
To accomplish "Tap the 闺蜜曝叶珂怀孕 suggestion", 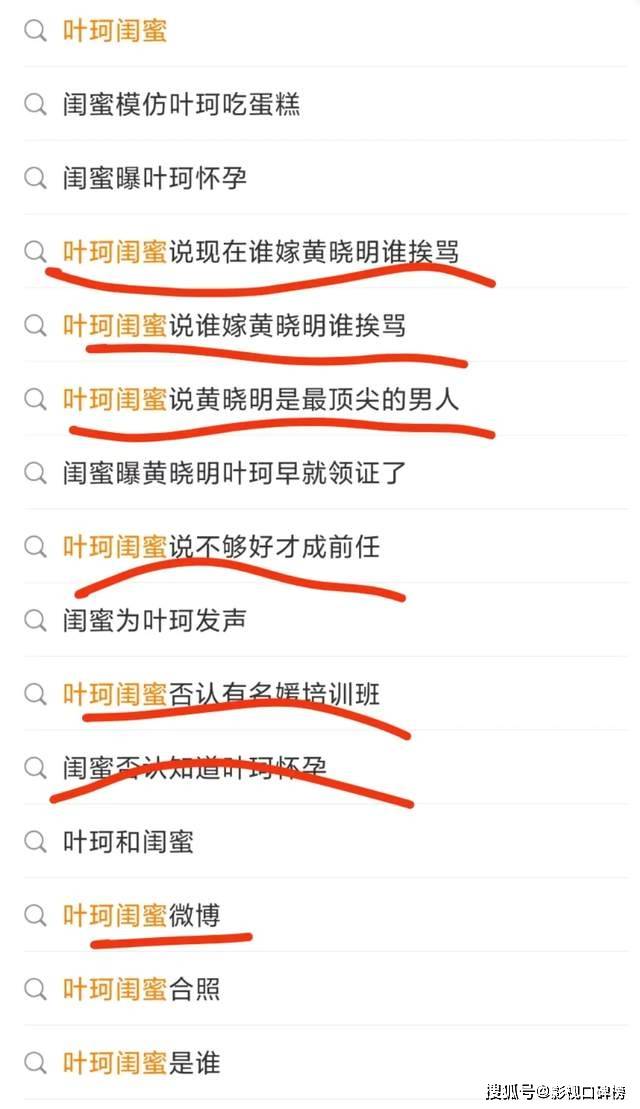I will (x=154, y=178).
